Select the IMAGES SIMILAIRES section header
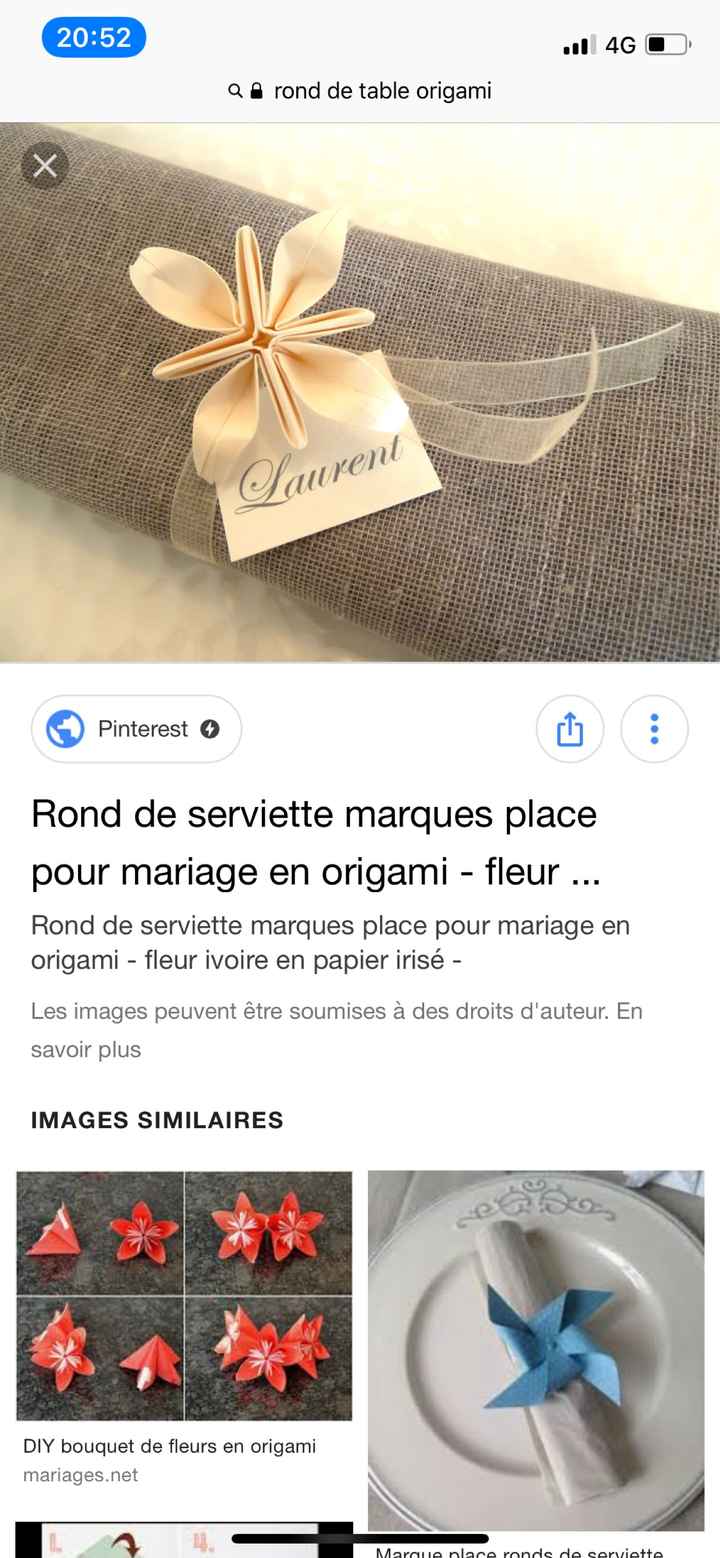720x1558 pixels. click(x=156, y=1120)
